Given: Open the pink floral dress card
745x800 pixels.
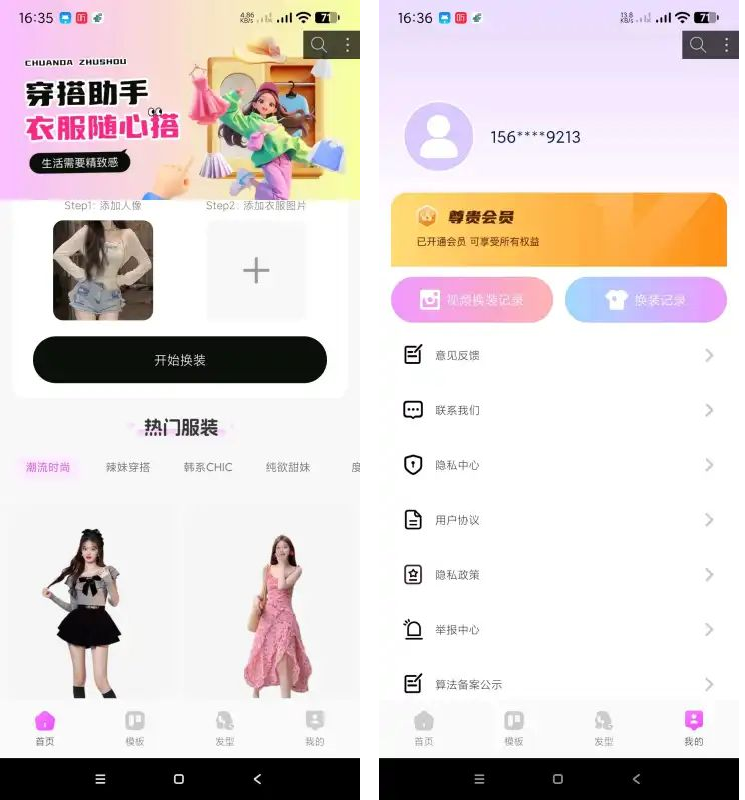Looking at the screenshot, I should (272, 612).
